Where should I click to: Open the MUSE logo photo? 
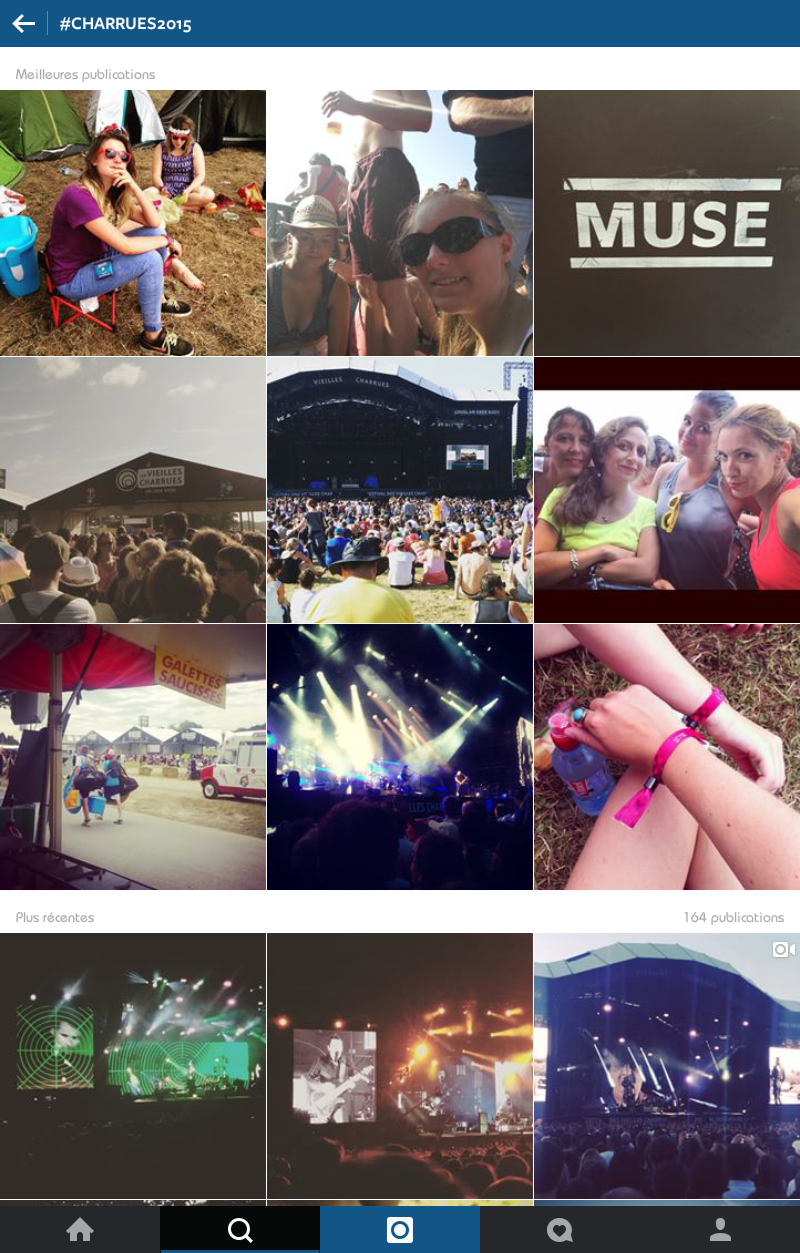pyautogui.click(x=667, y=223)
